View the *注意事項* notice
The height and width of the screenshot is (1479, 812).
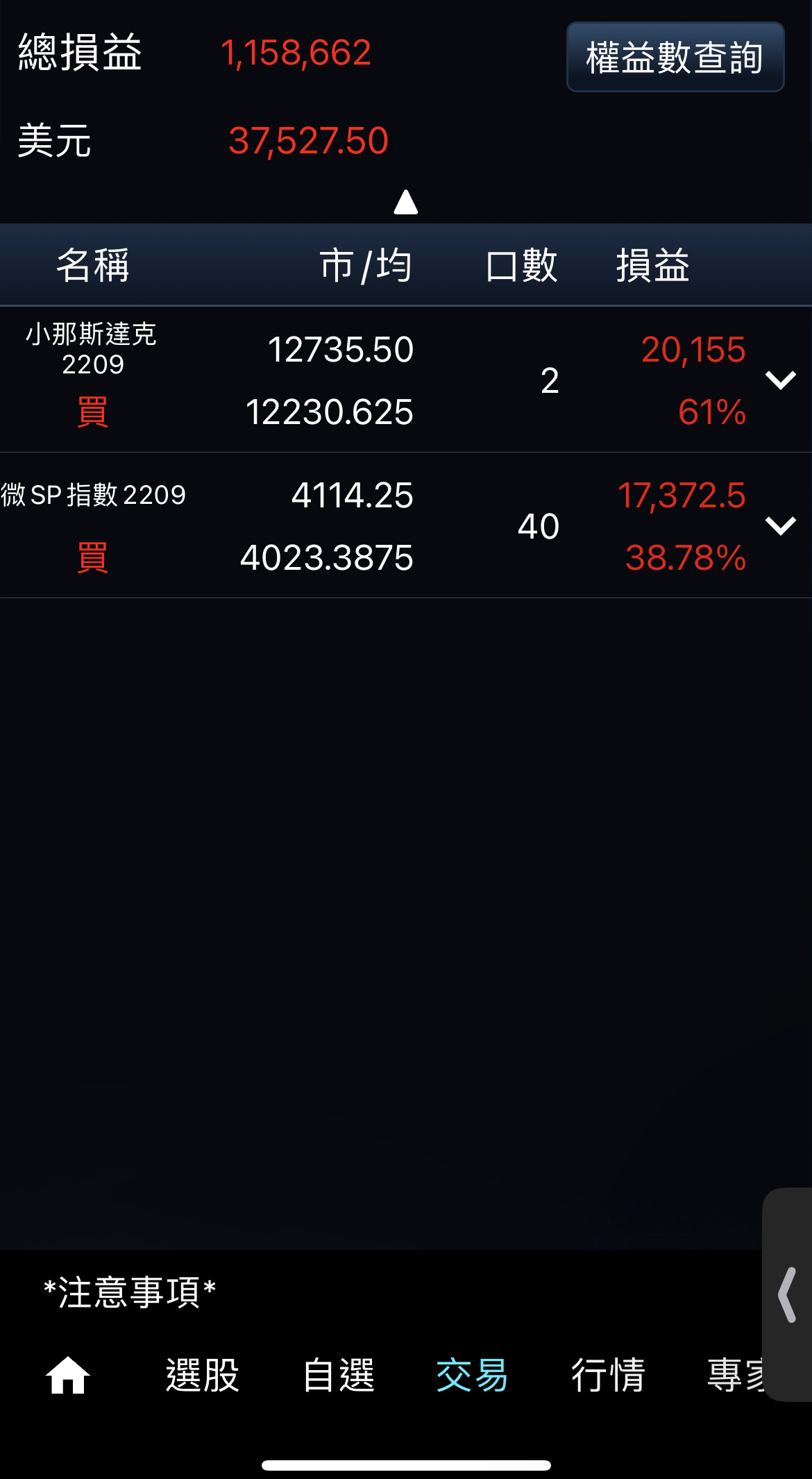130,1292
